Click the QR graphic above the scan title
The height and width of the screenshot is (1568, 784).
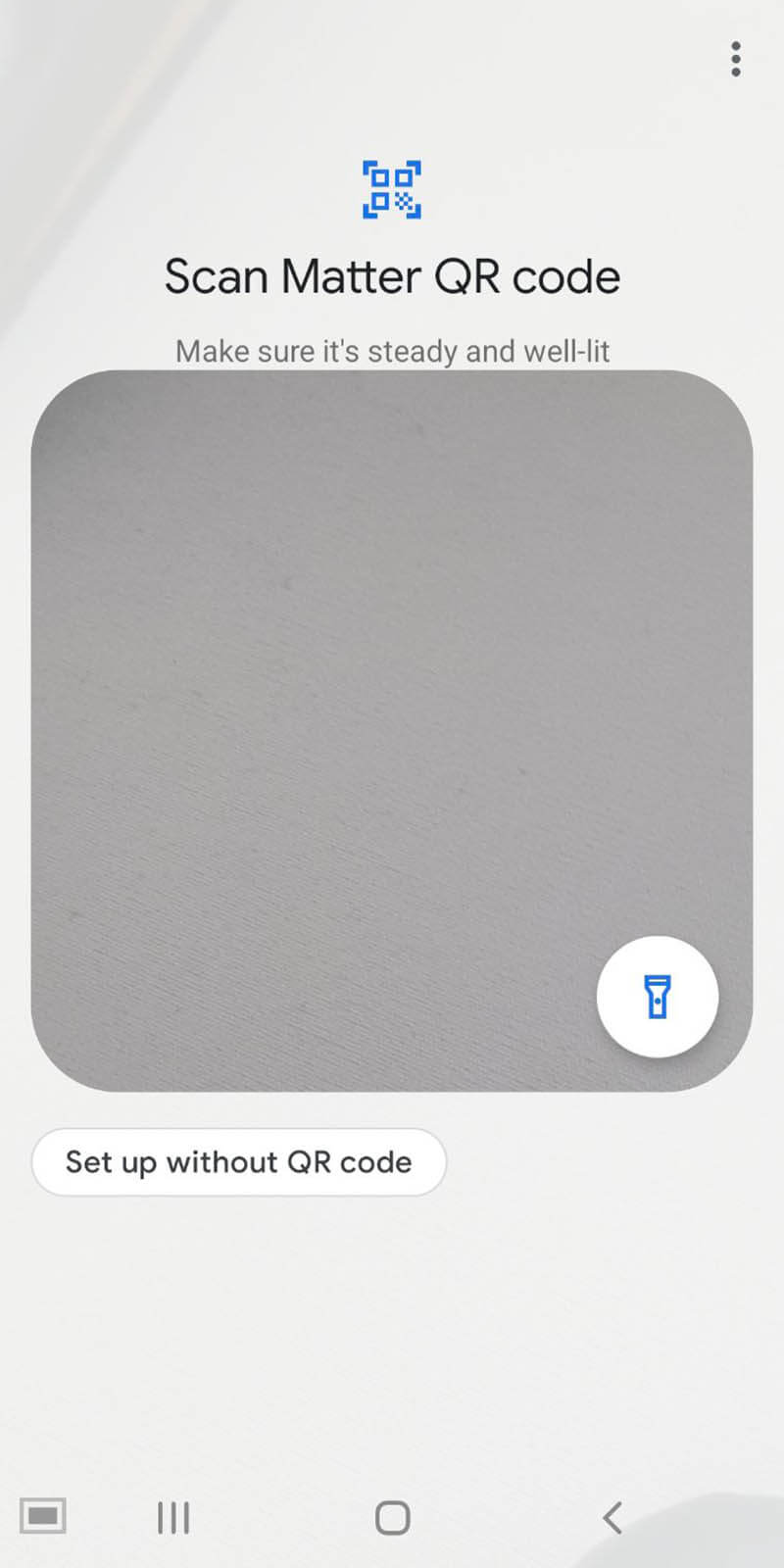391,186
